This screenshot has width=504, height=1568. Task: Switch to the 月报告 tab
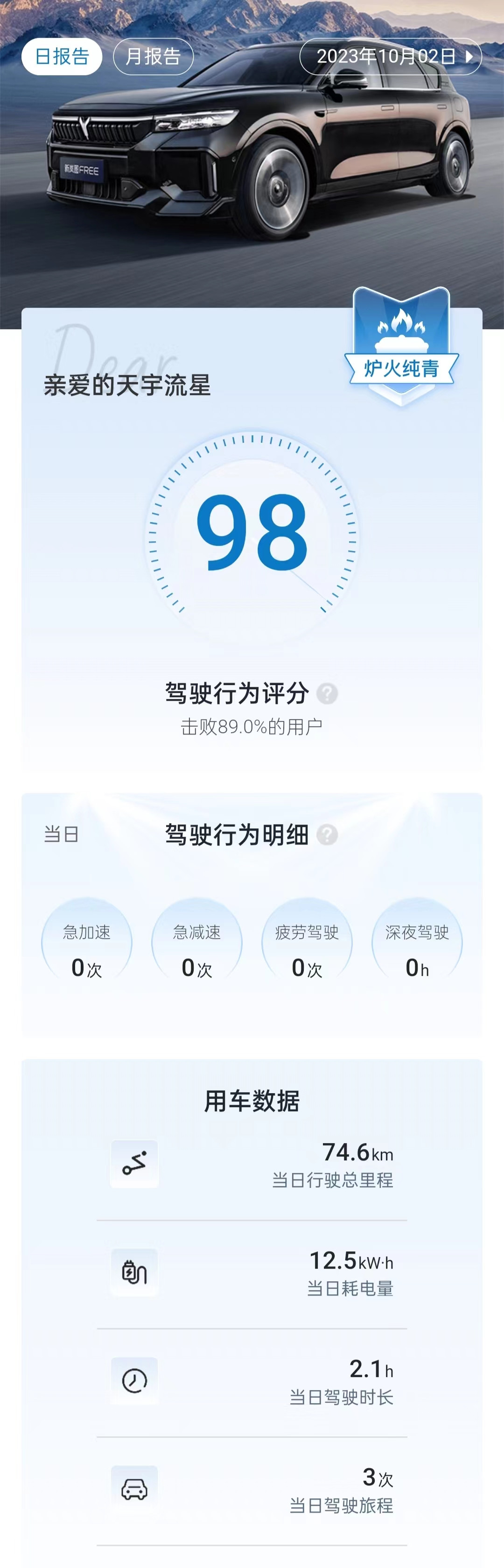pos(153,57)
